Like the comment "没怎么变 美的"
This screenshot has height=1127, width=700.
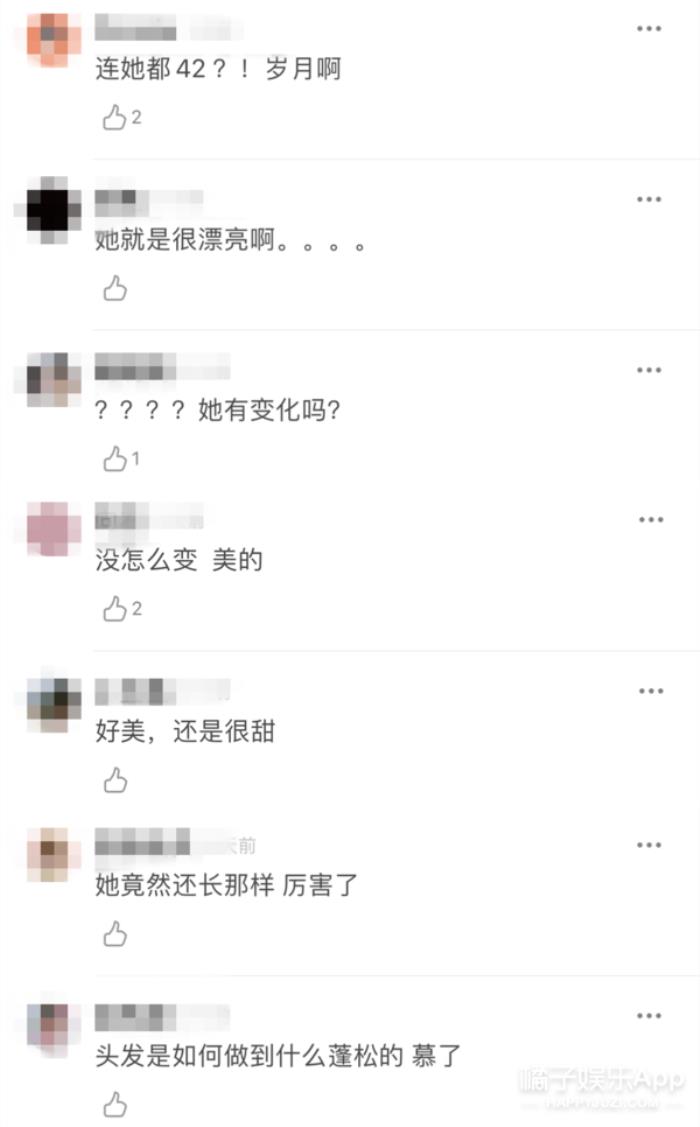pos(116,608)
